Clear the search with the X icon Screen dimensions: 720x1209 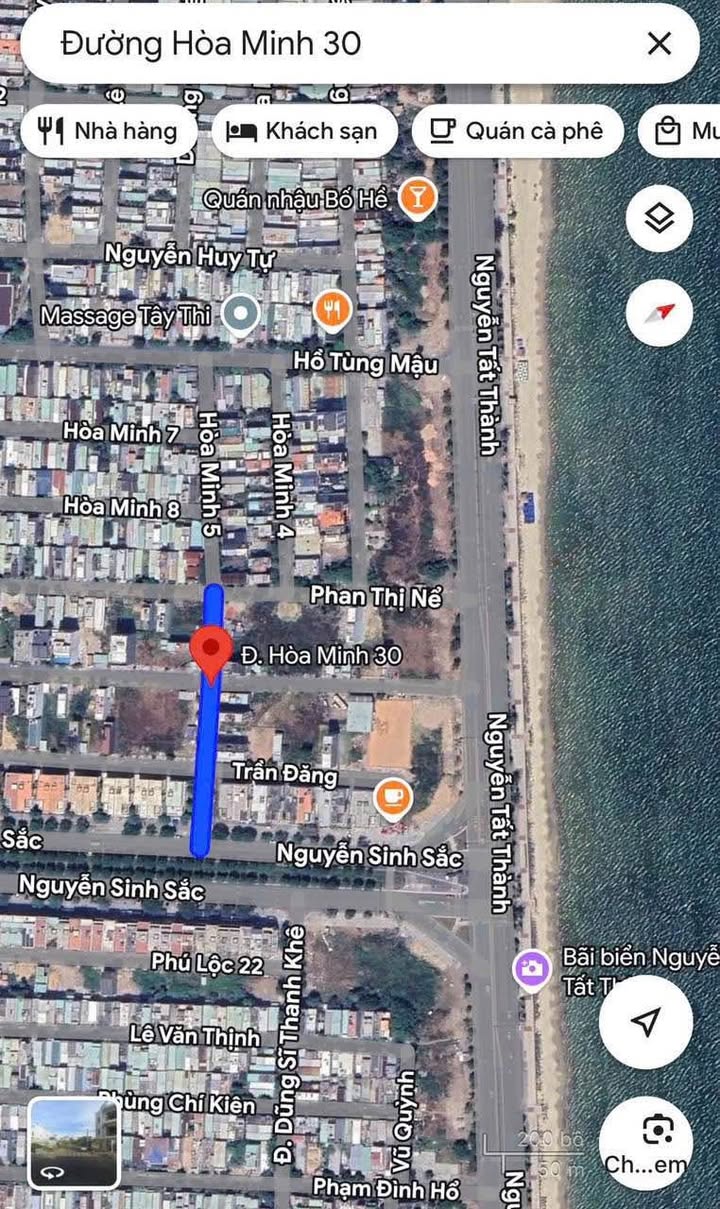click(x=659, y=44)
